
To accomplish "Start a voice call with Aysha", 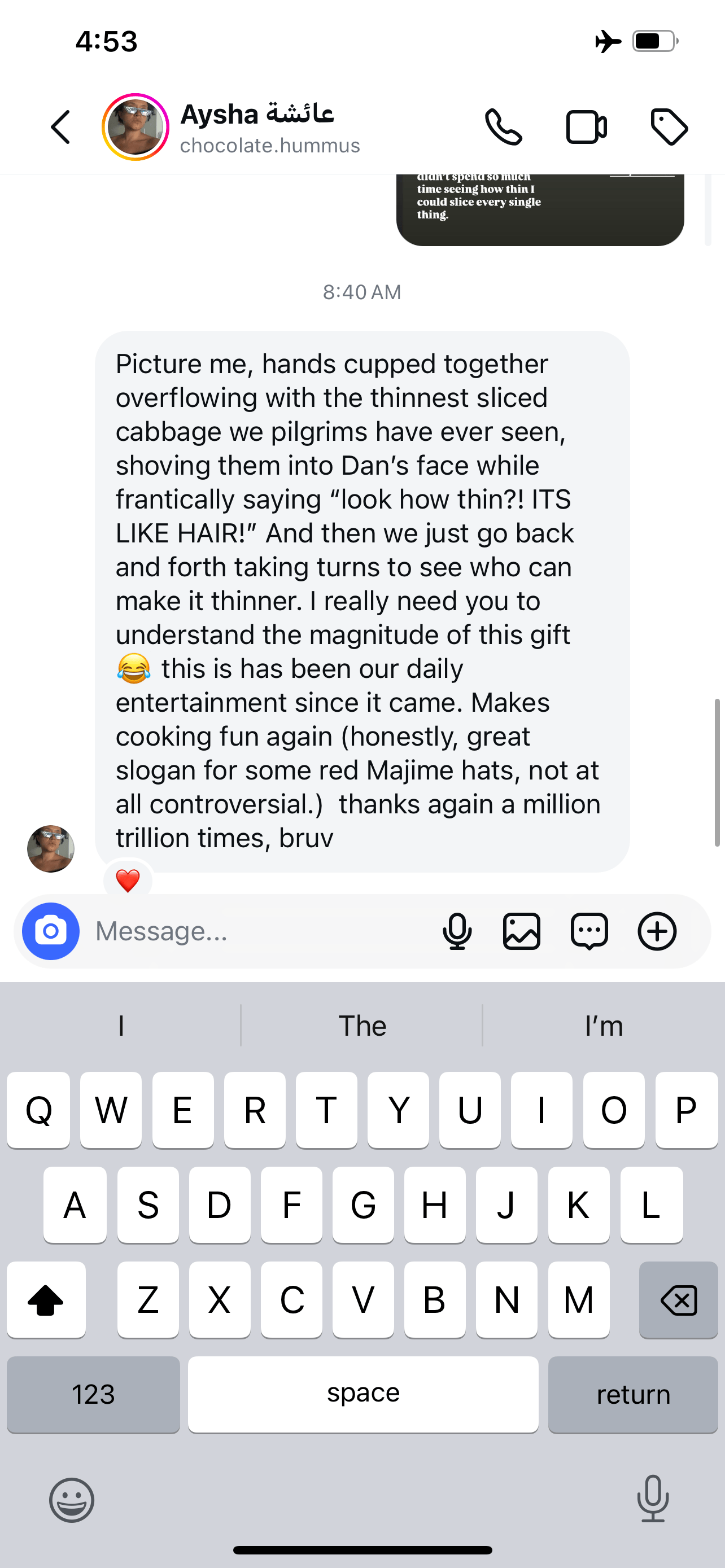I will [x=504, y=127].
